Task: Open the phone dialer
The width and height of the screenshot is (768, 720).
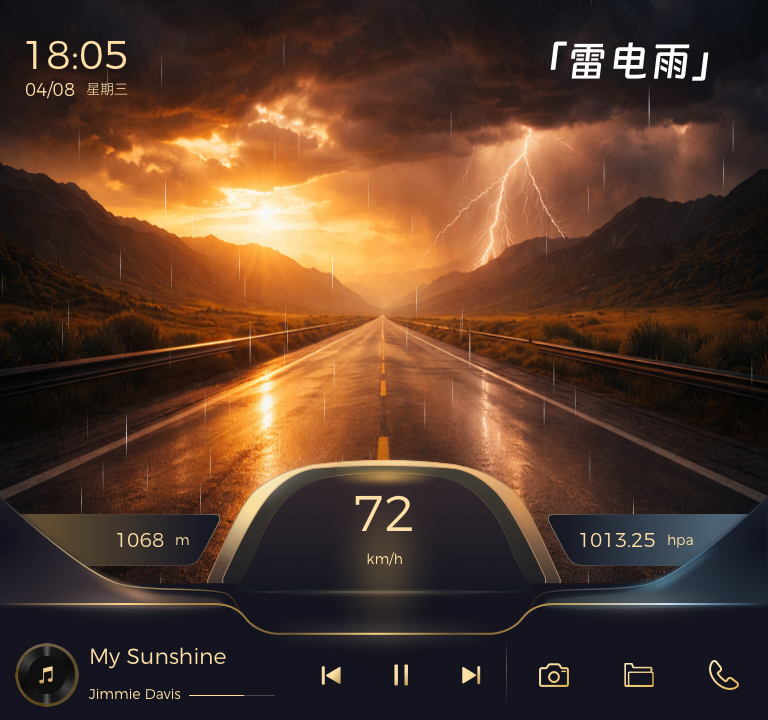Action: [723, 675]
